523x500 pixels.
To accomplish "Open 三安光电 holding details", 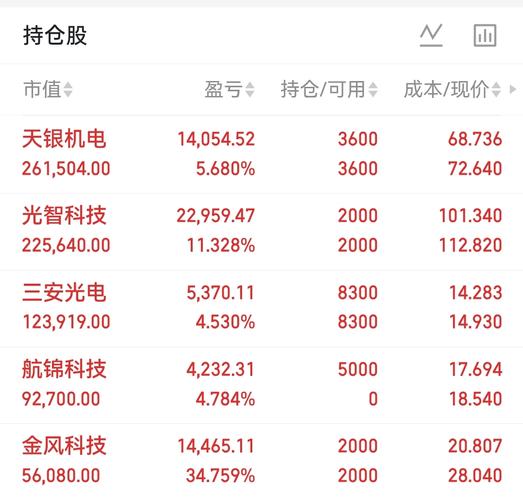I will [x=262, y=308].
